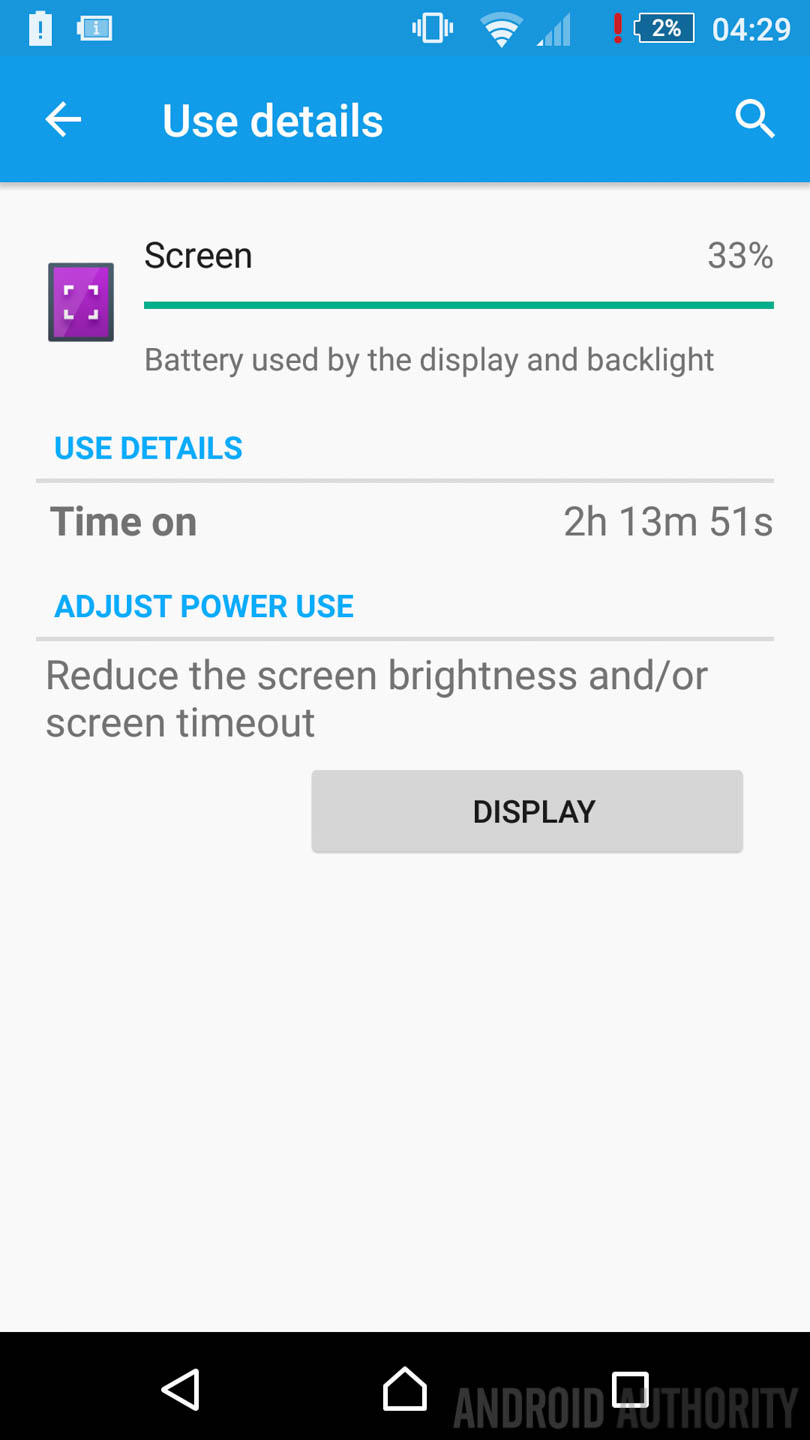Open the search icon in the app bar
Image resolution: width=810 pixels, height=1440 pixels.
[x=754, y=120]
